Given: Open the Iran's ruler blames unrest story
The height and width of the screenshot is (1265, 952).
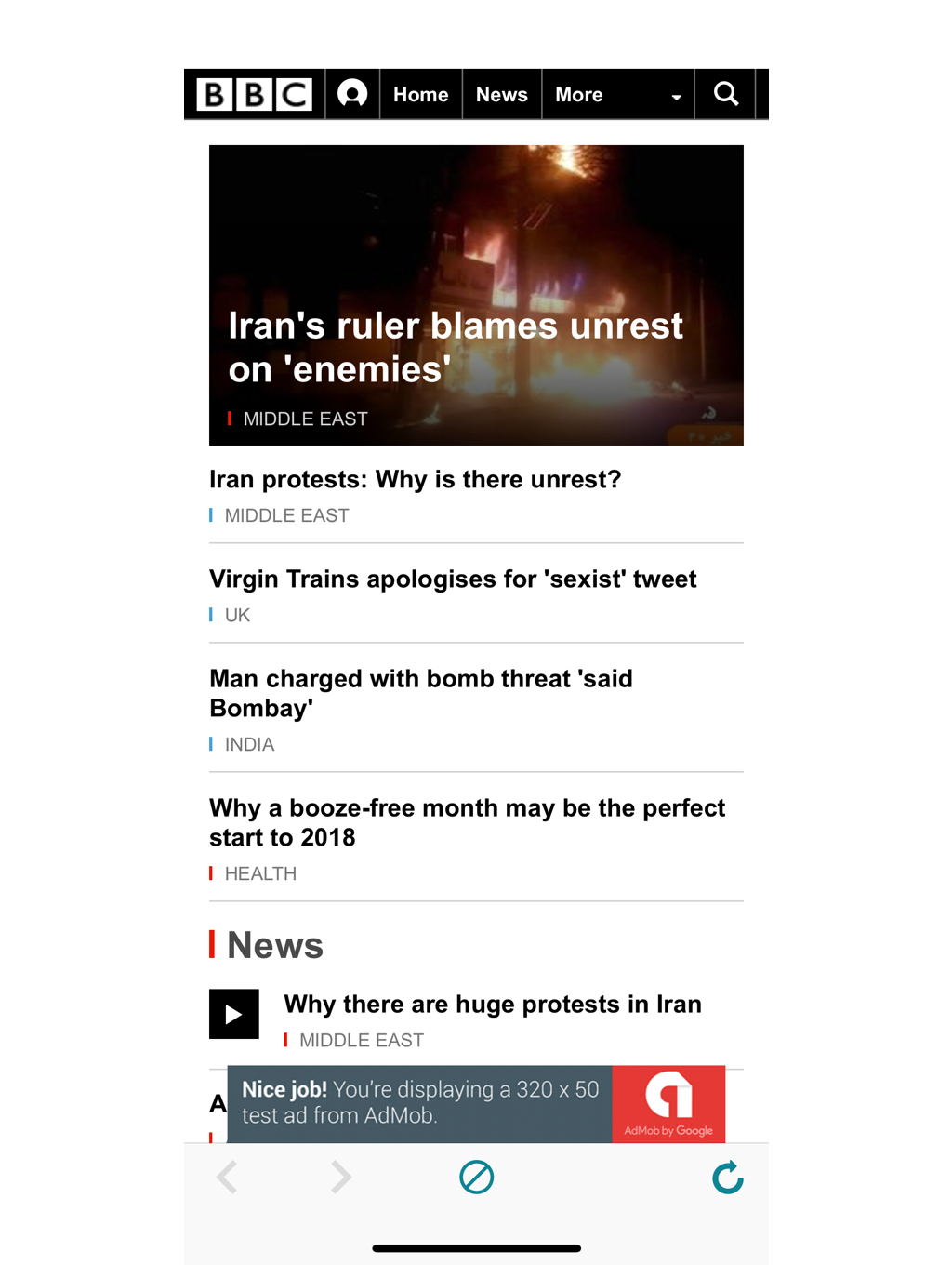Looking at the screenshot, I should tap(456, 347).
